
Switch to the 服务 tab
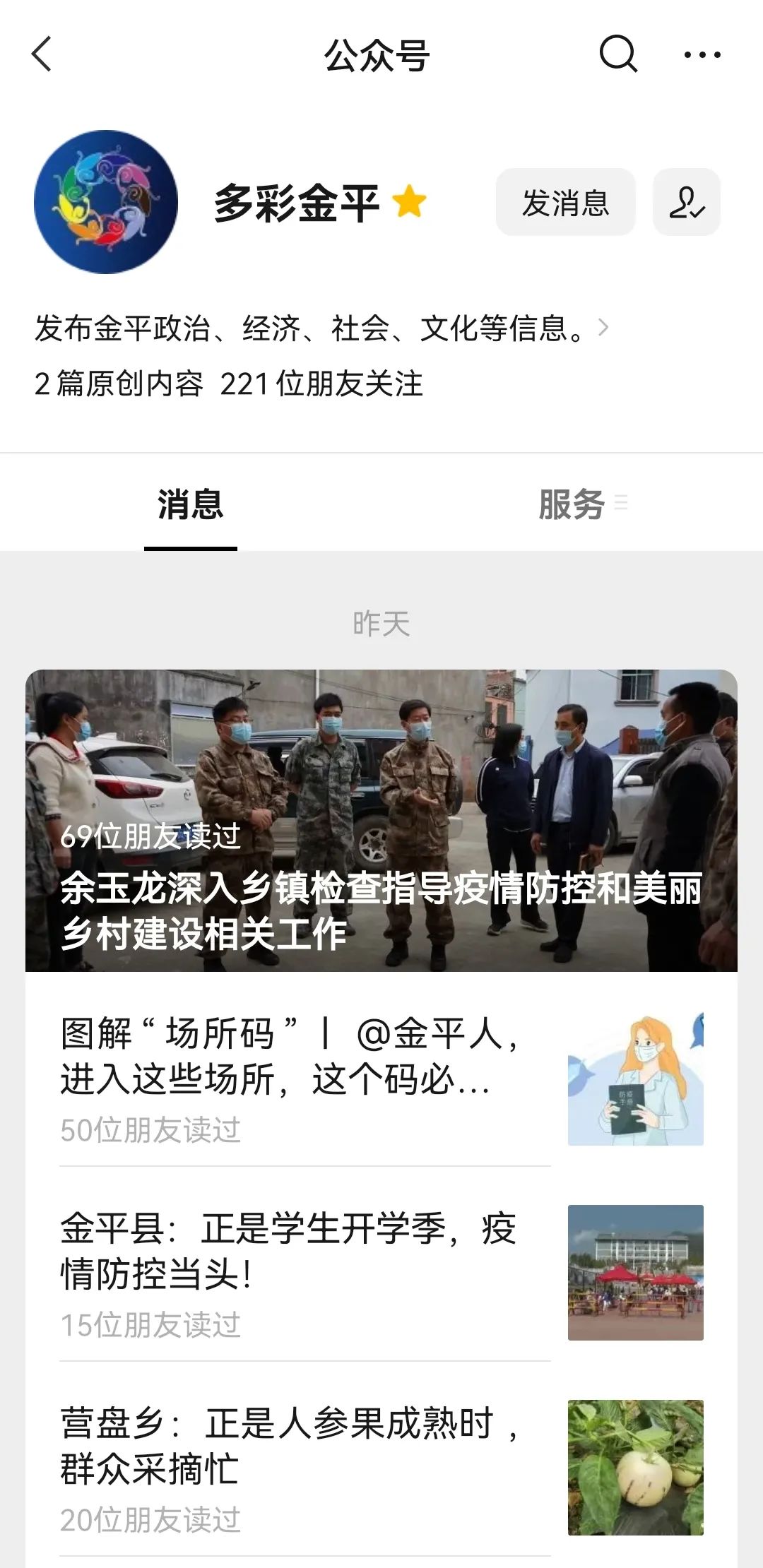click(x=572, y=504)
